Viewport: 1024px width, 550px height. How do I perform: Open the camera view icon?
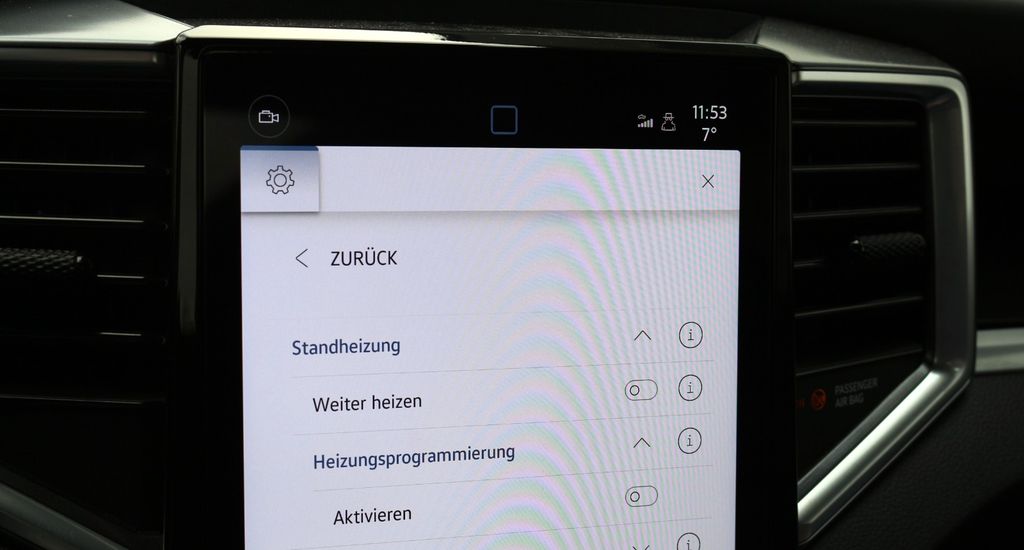point(269,117)
